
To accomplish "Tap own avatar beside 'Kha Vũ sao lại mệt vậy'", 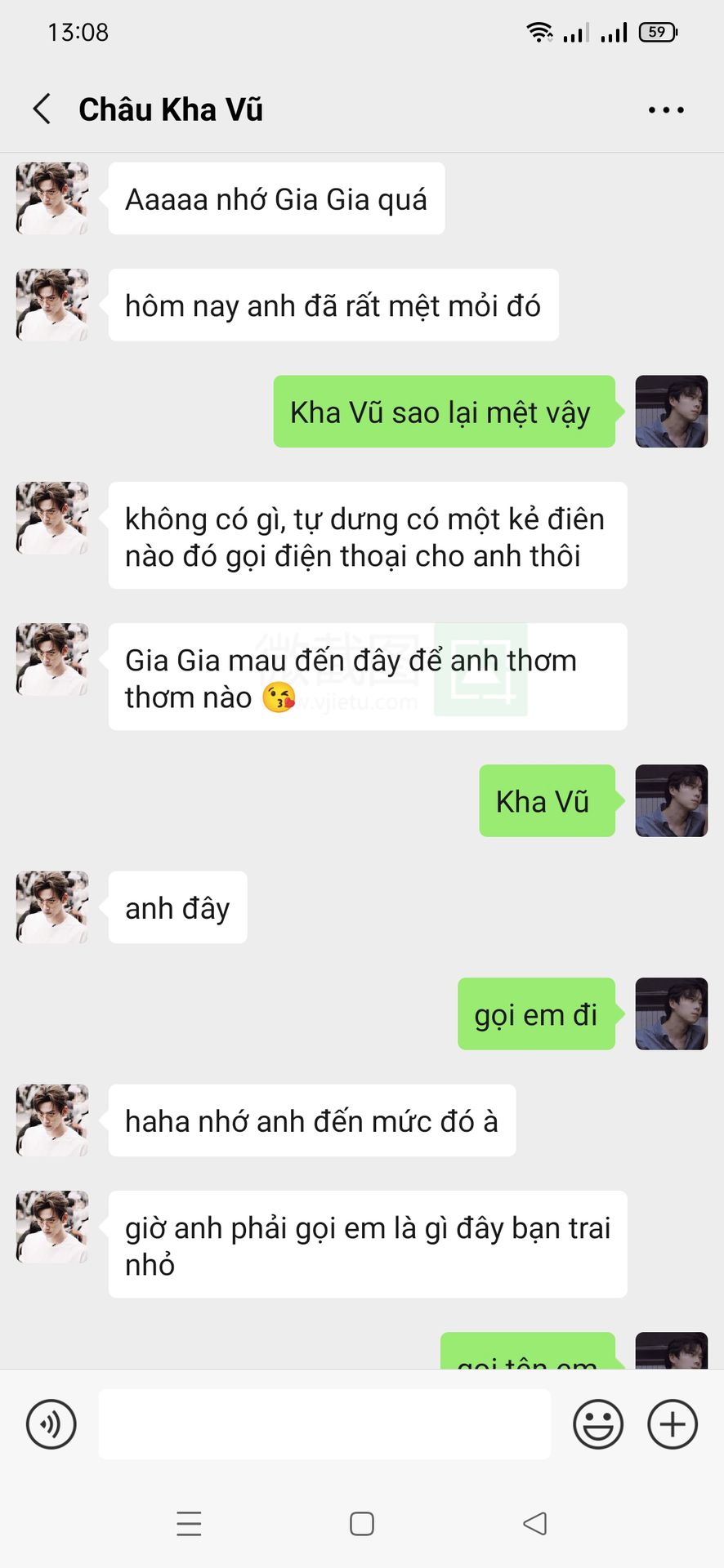I will point(671,412).
